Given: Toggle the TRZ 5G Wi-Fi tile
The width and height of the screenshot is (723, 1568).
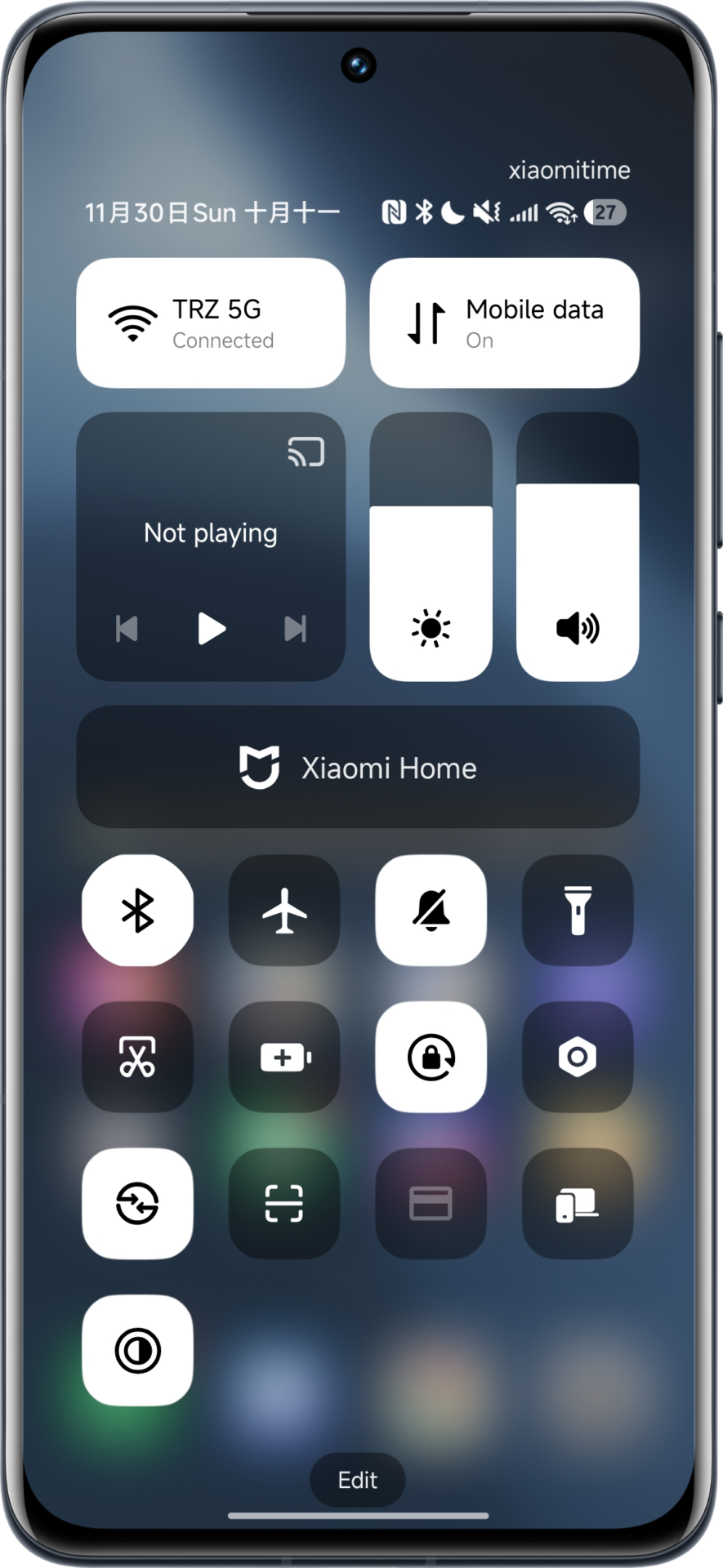Looking at the screenshot, I should pos(210,323).
